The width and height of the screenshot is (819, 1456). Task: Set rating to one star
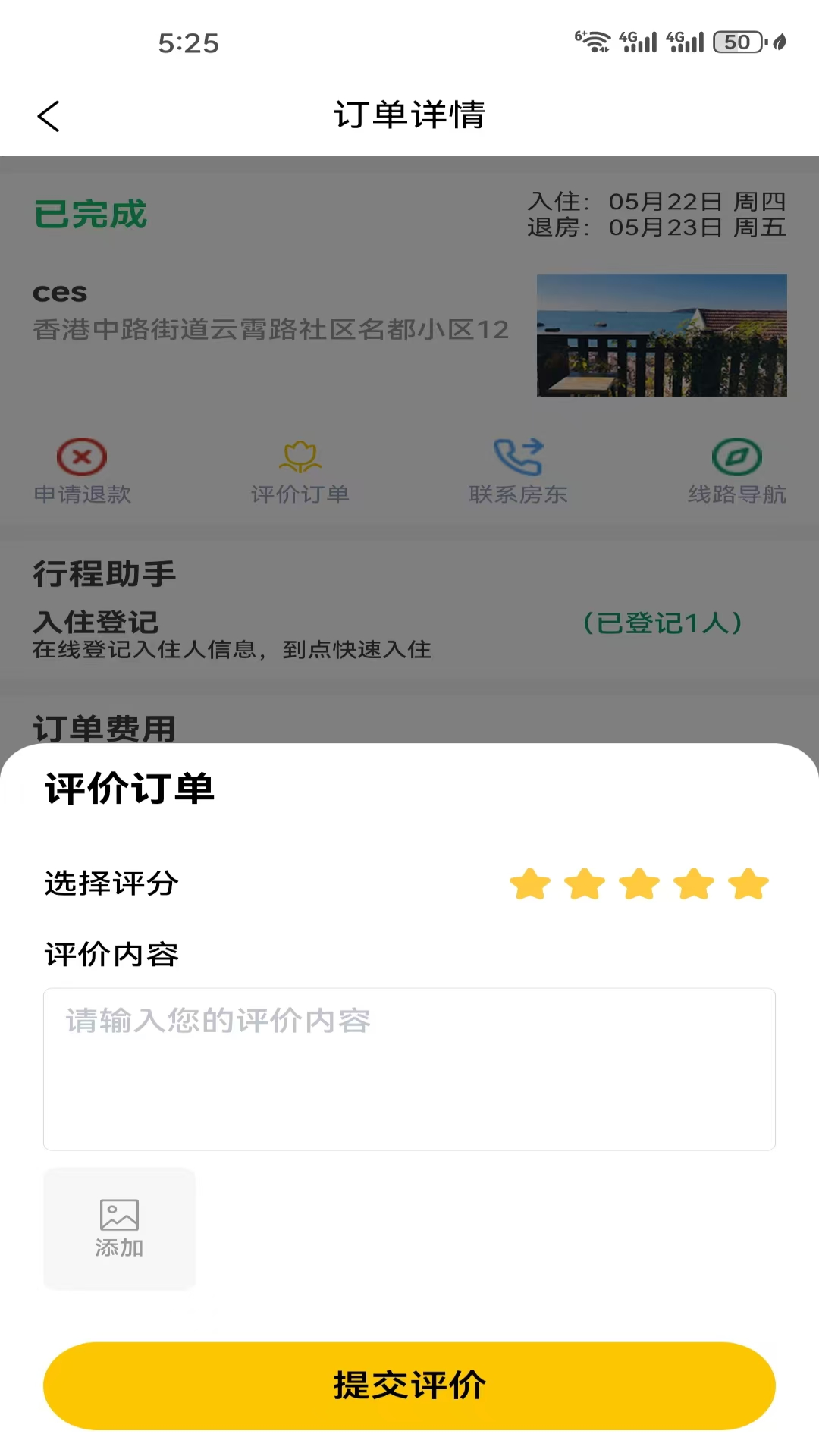(530, 884)
